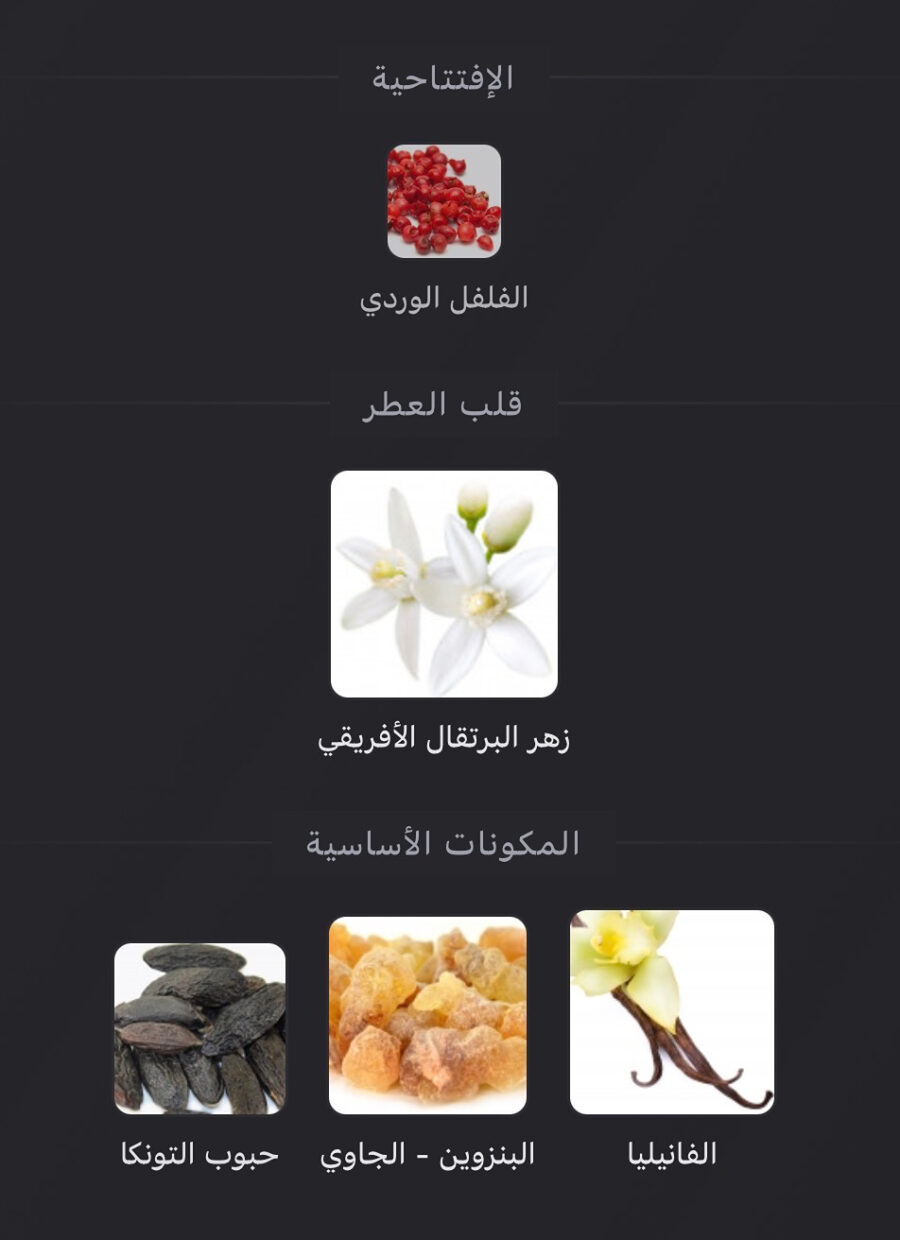Open the البنزوين - الجاوي note tile
The image size is (900, 1240).
click(x=428, y=1015)
